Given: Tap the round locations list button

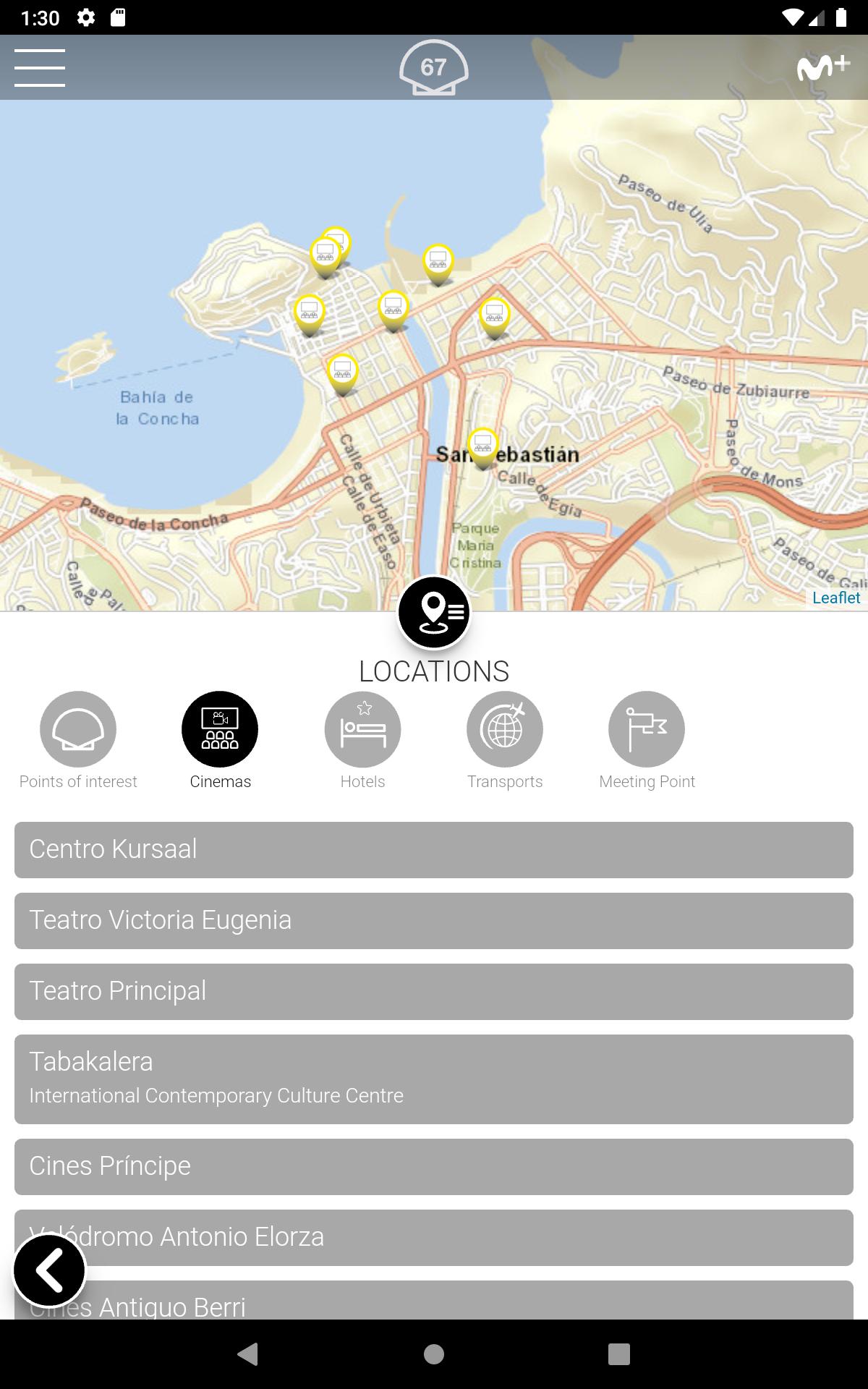Looking at the screenshot, I should [434, 612].
